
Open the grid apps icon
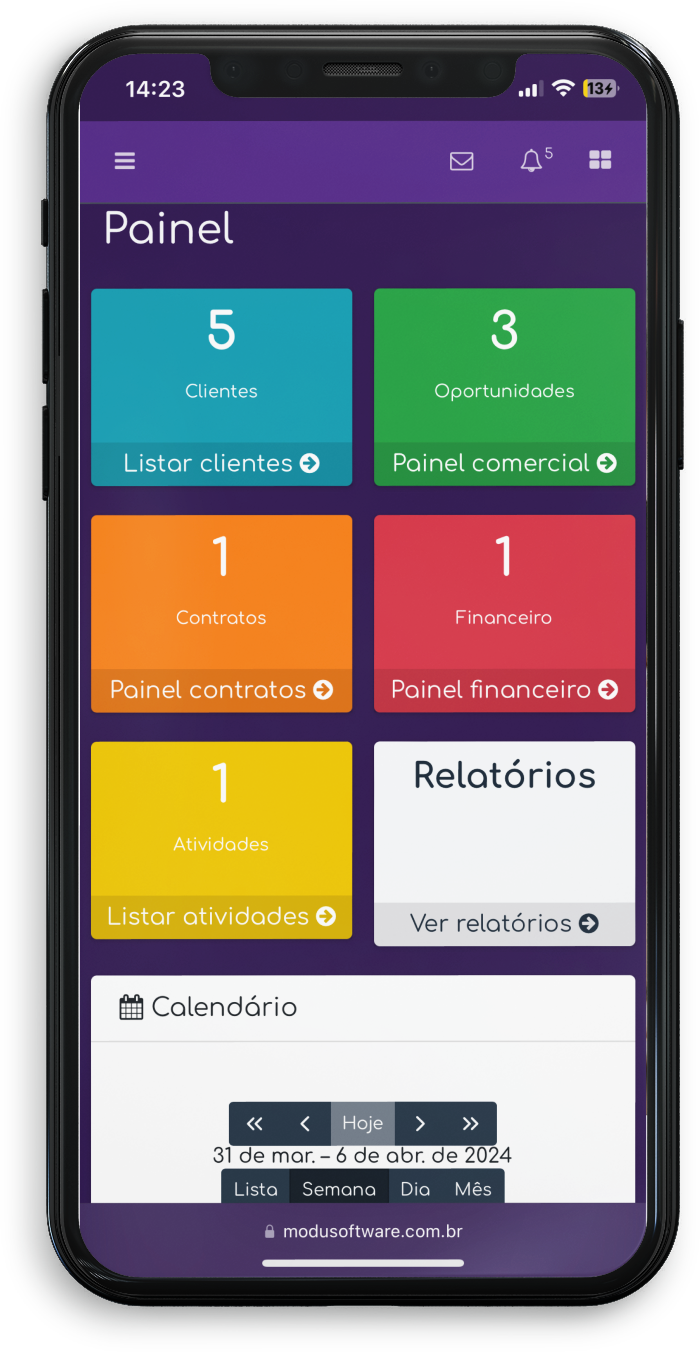click(600, 160)
